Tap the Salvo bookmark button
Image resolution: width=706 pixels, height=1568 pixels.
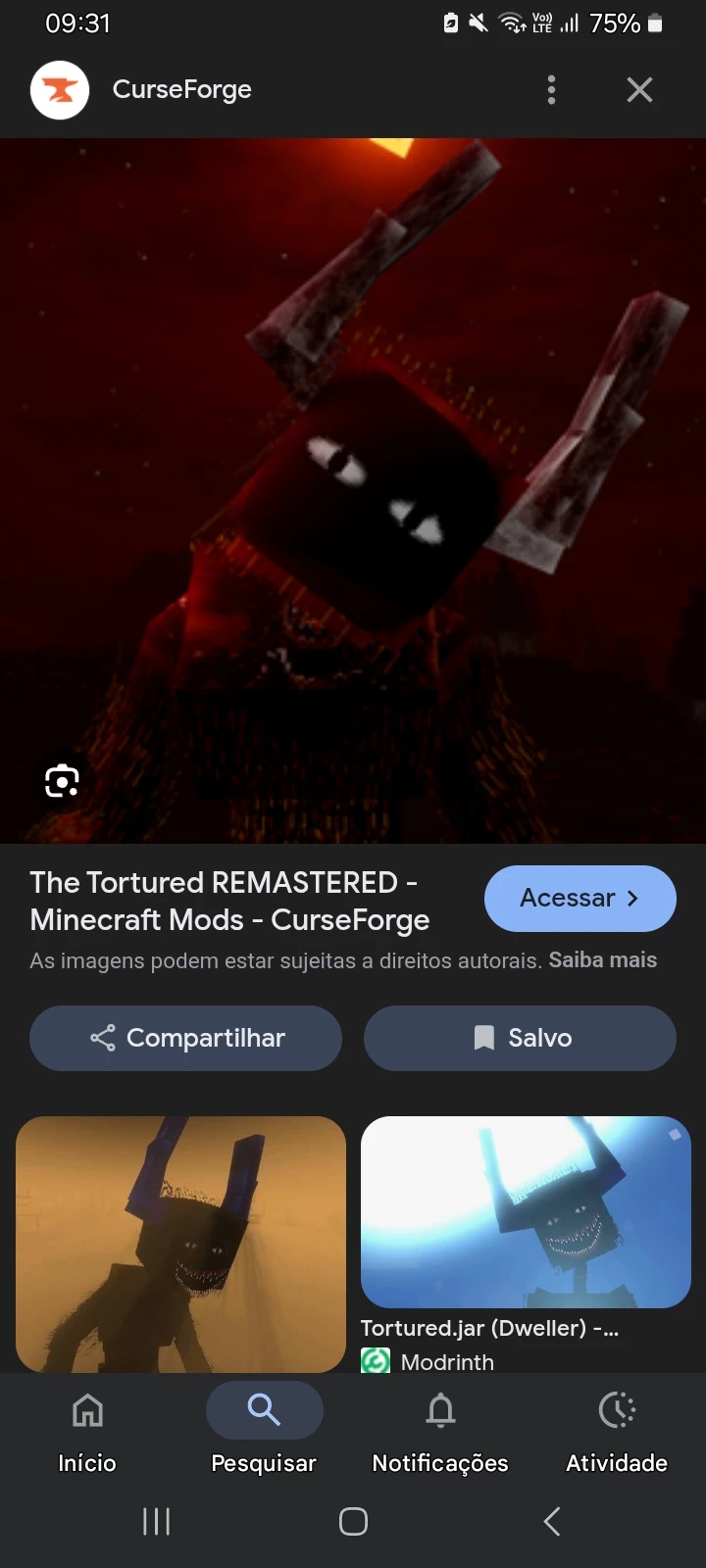[x=520, y=1038]
